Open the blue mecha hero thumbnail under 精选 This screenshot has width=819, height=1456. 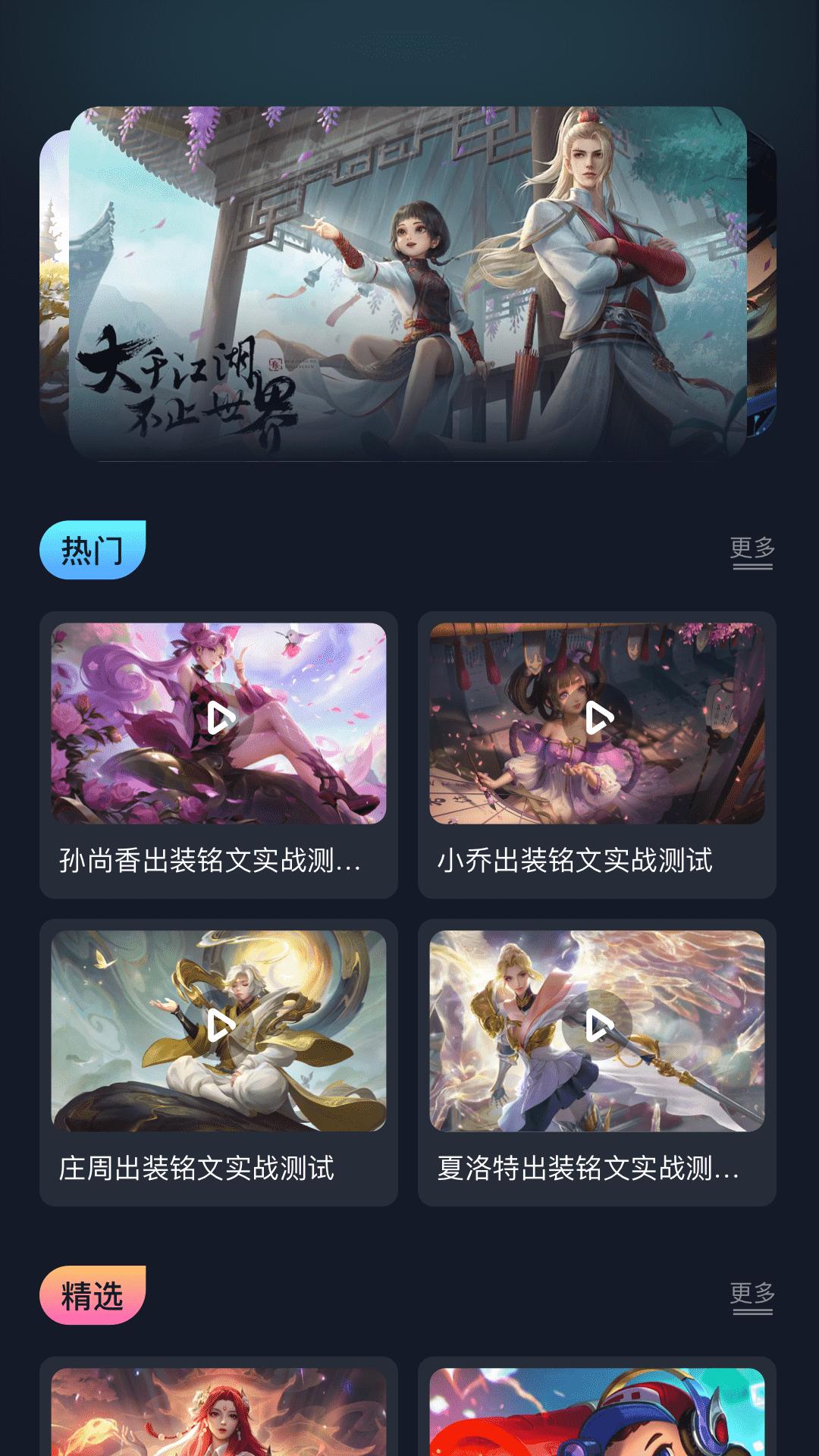(x=599, y=1418)
